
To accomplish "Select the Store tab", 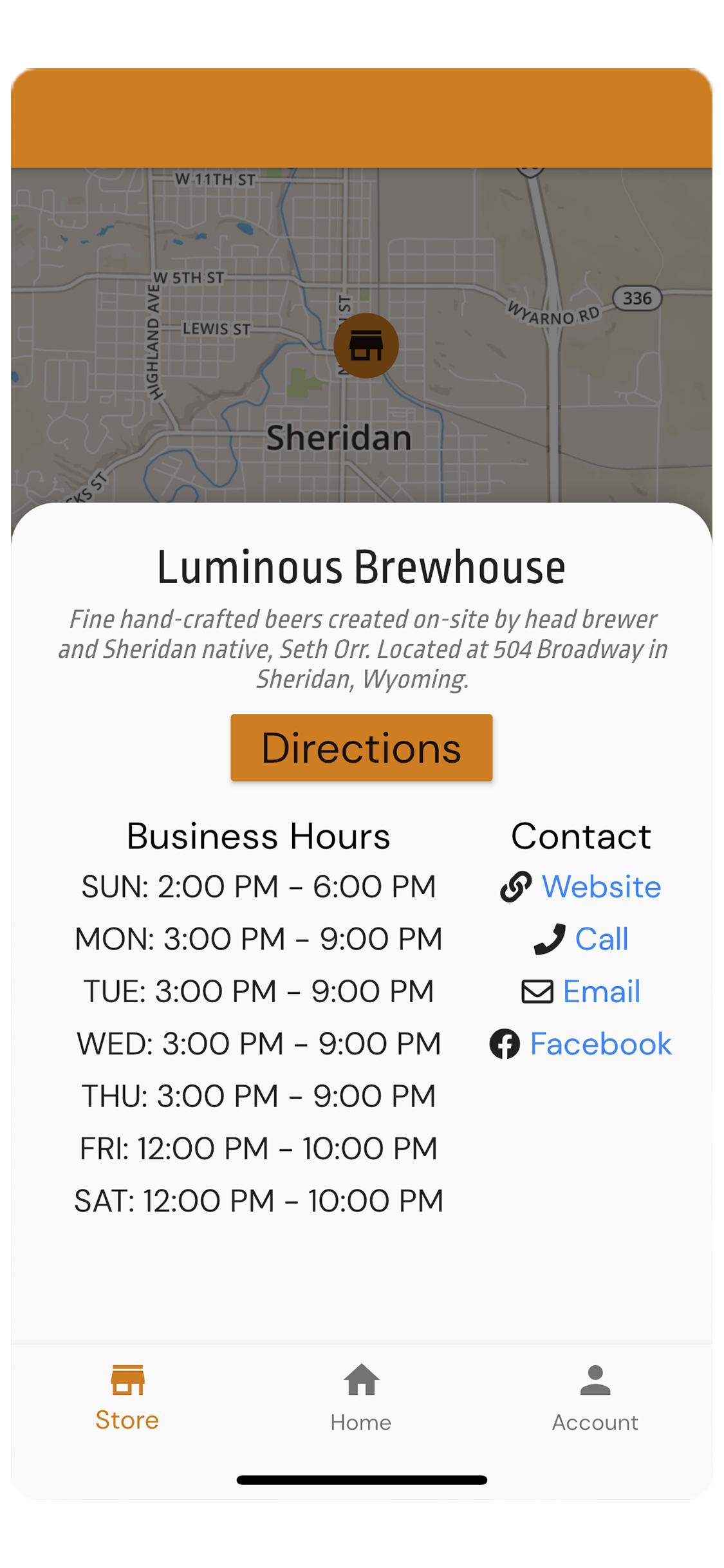I will (127, 1398).
